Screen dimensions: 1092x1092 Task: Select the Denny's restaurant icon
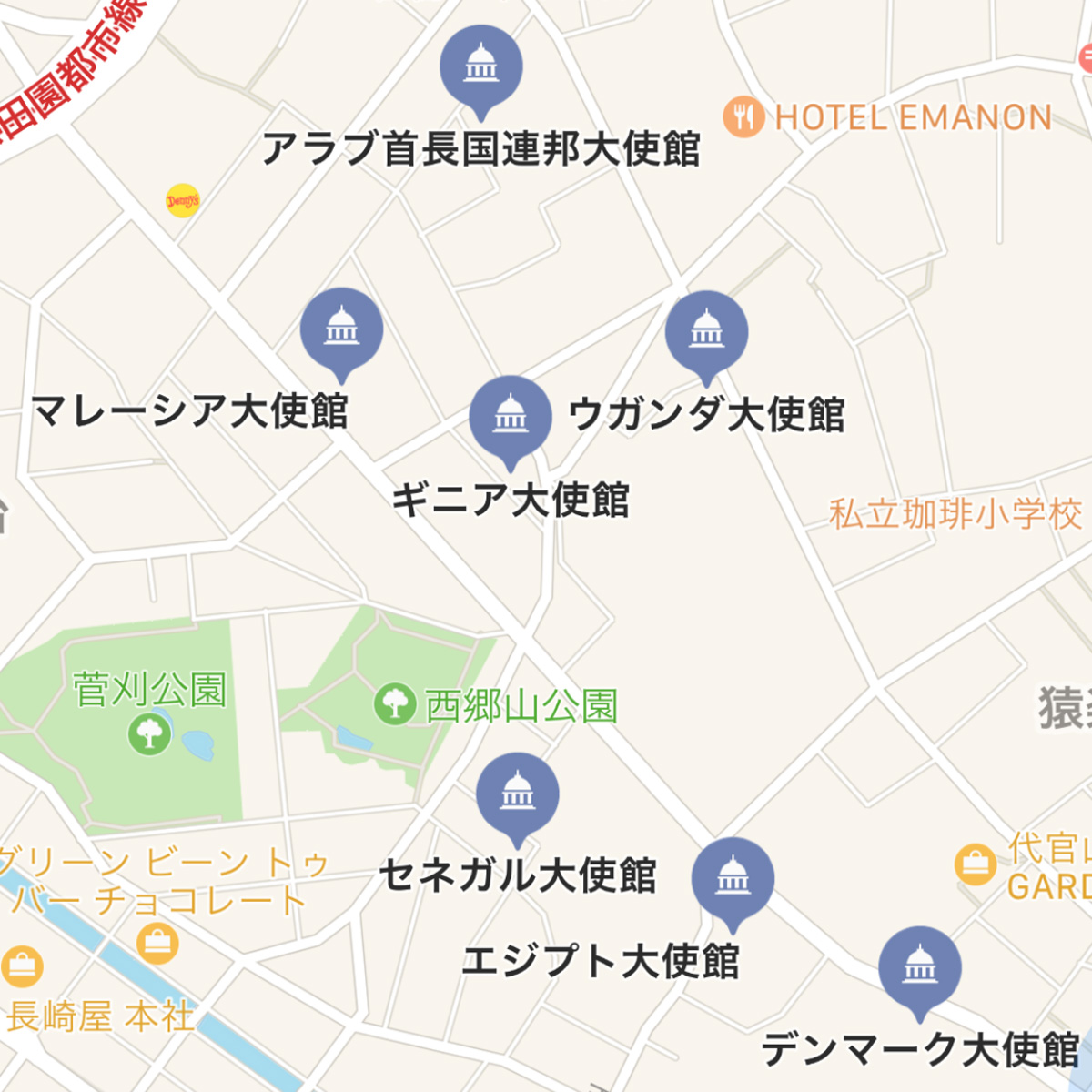click(182, 200)
